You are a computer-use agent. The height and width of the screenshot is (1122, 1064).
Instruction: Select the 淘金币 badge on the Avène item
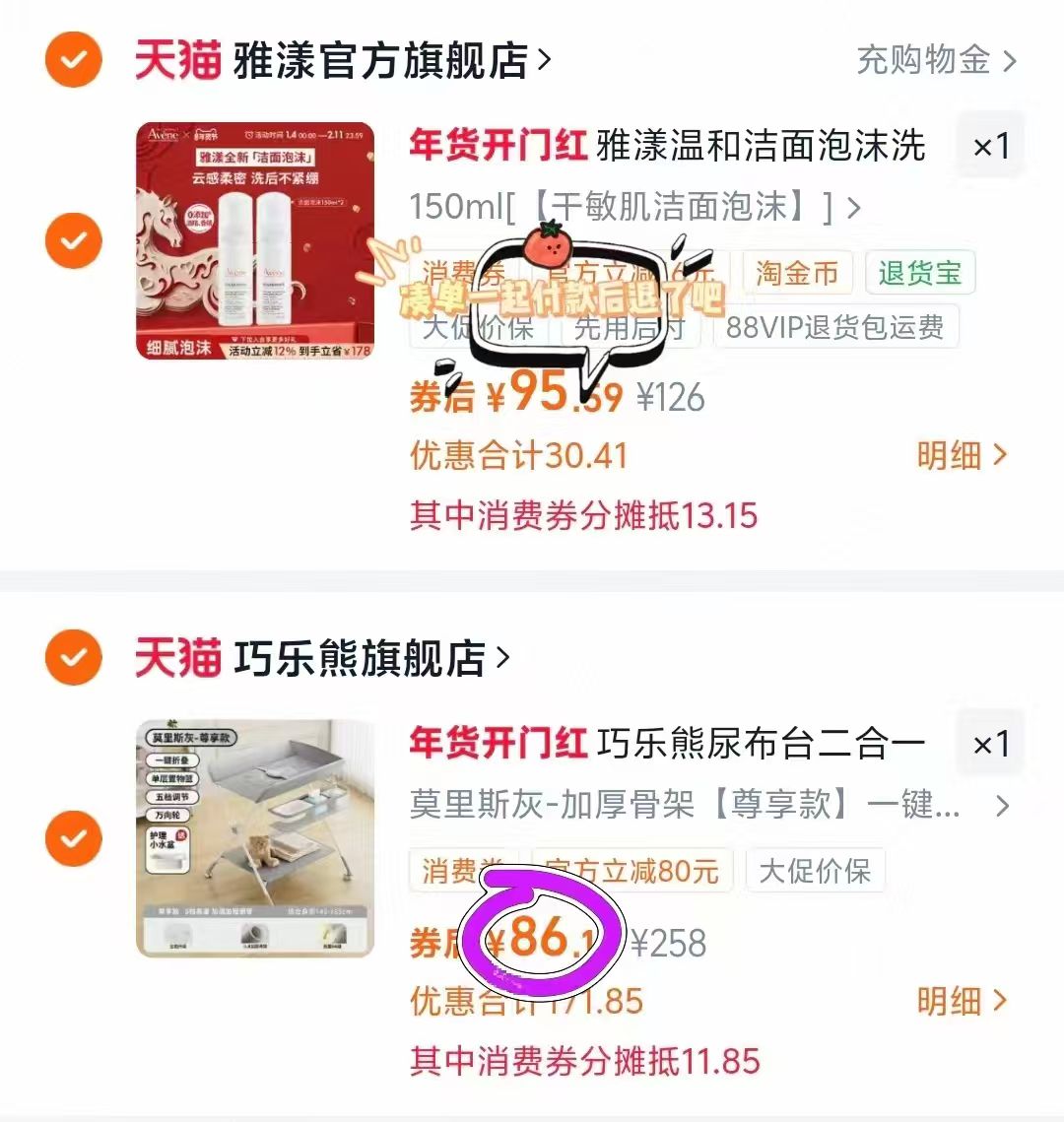pyautogui.click(x=796, y=273)
